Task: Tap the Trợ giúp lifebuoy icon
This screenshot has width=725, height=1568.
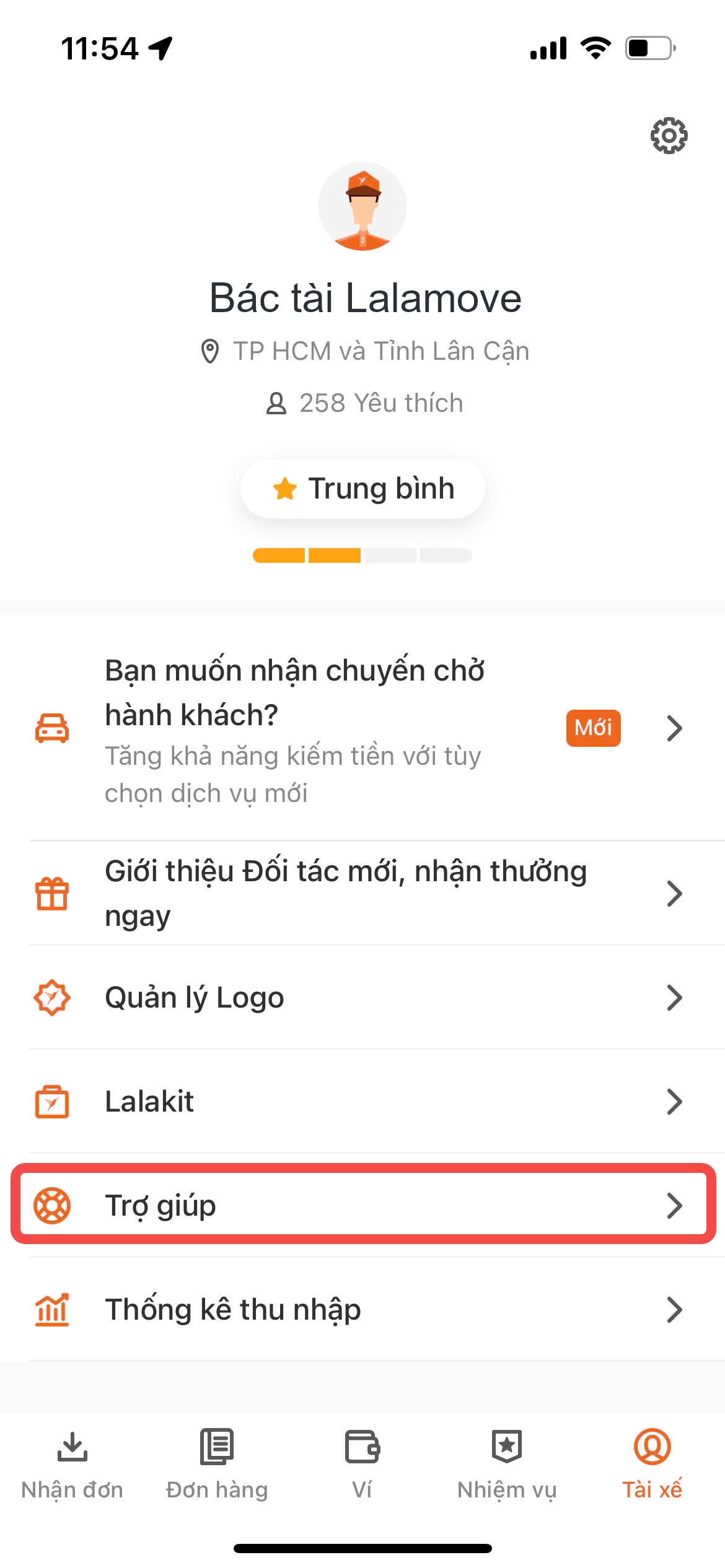Action: pos(53,1205)
